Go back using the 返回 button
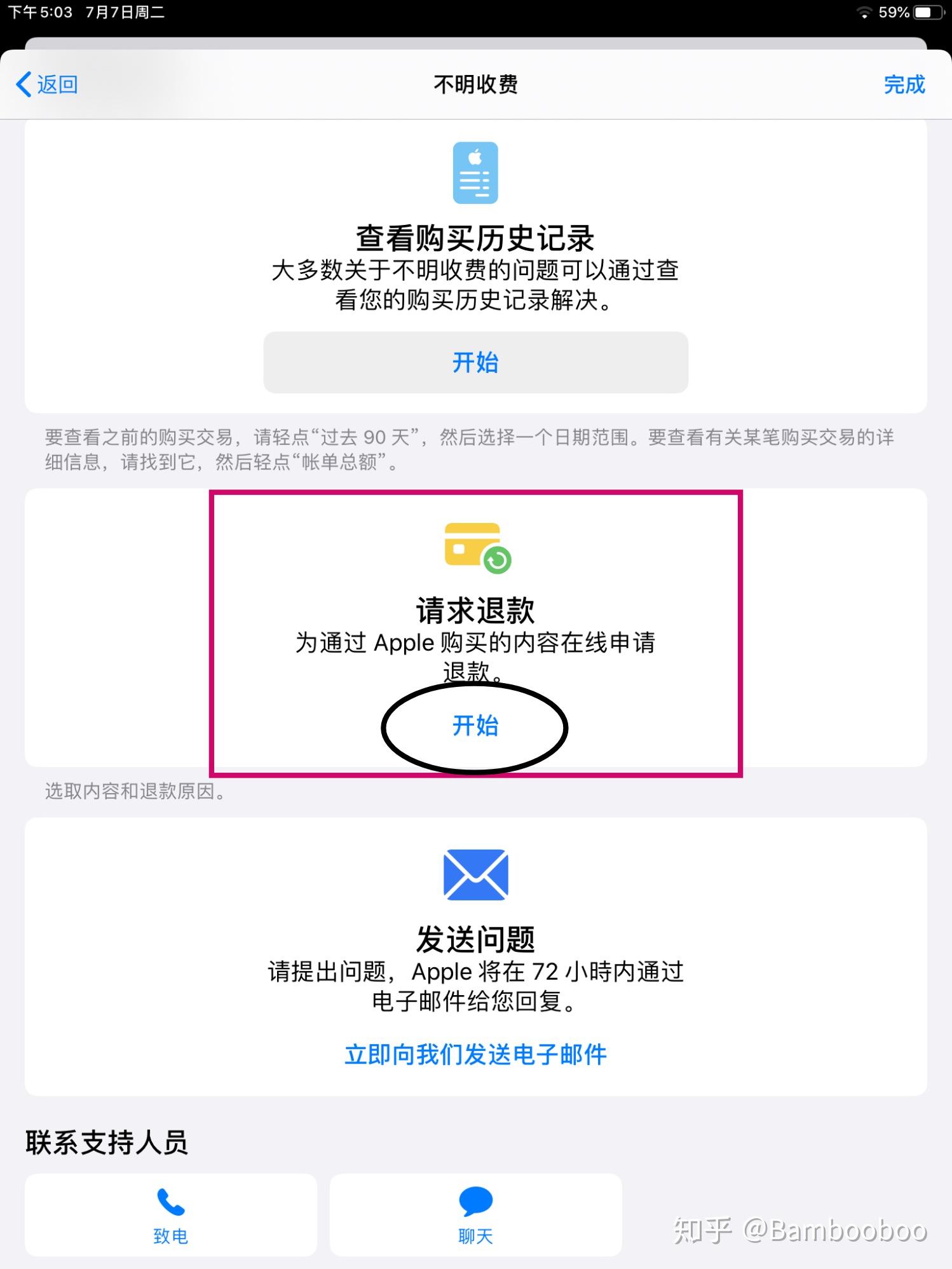 (47, 85)
